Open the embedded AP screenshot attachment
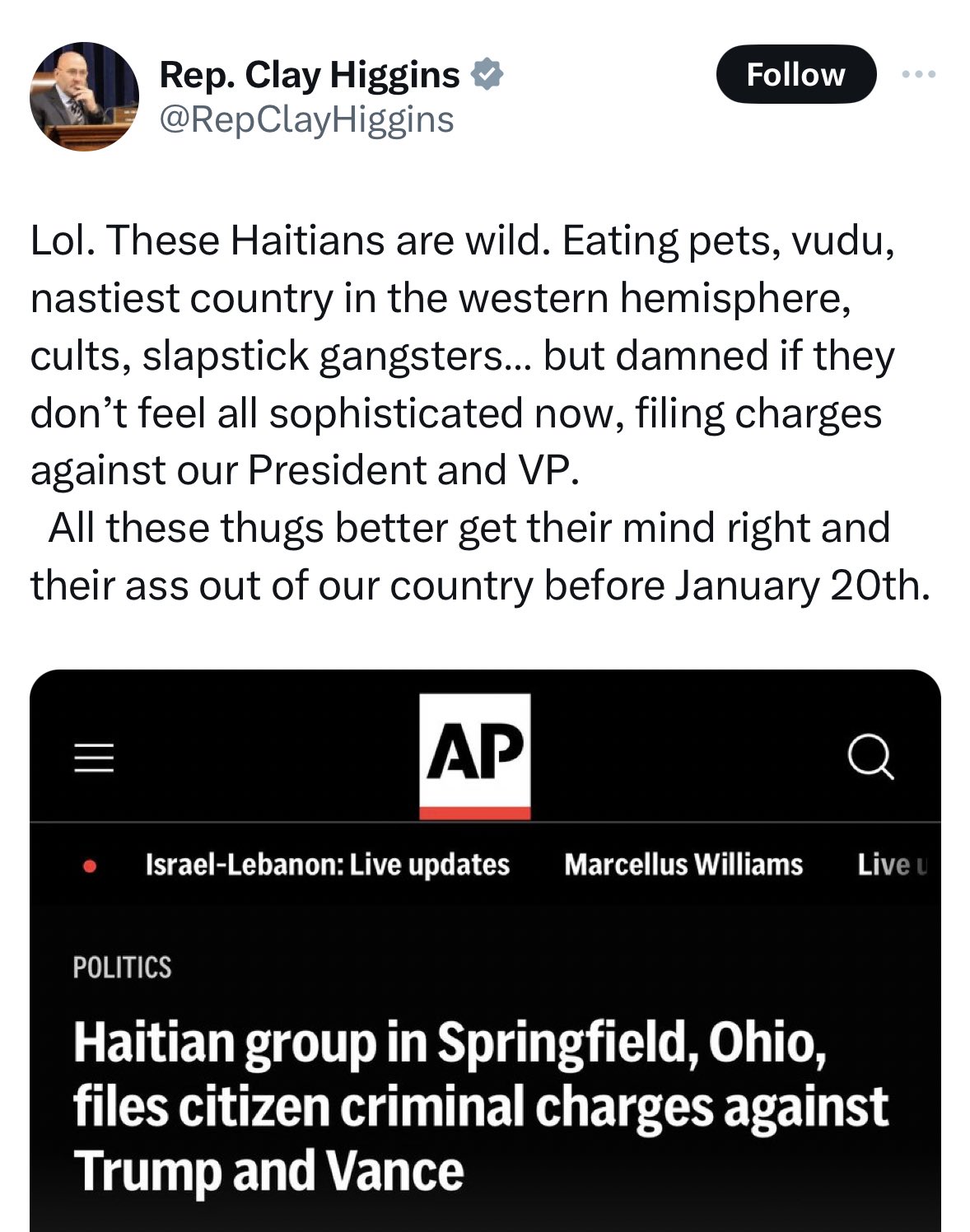Screen dimensions: 970x1232 486,947
